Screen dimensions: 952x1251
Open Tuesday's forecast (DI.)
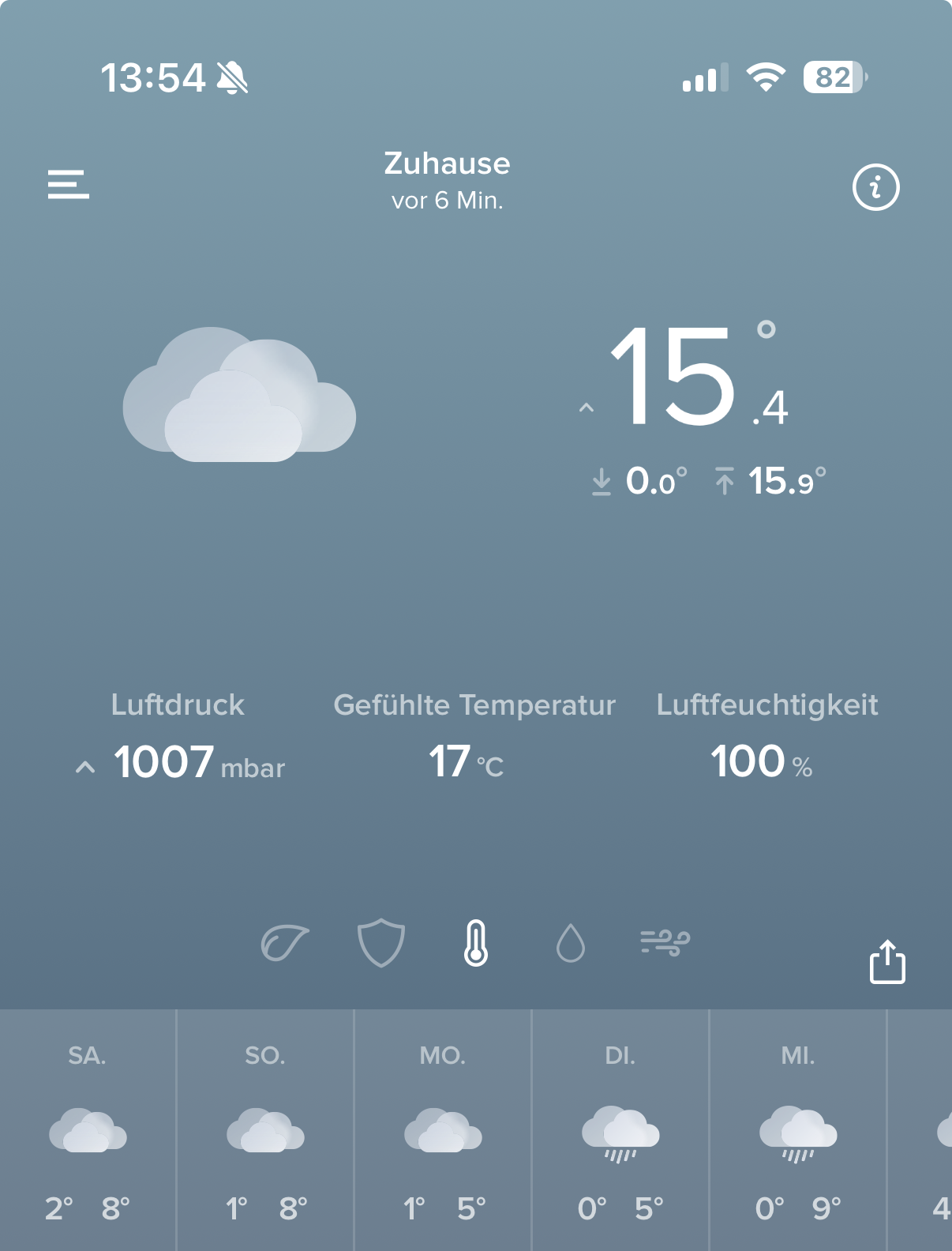(620, 1129)
